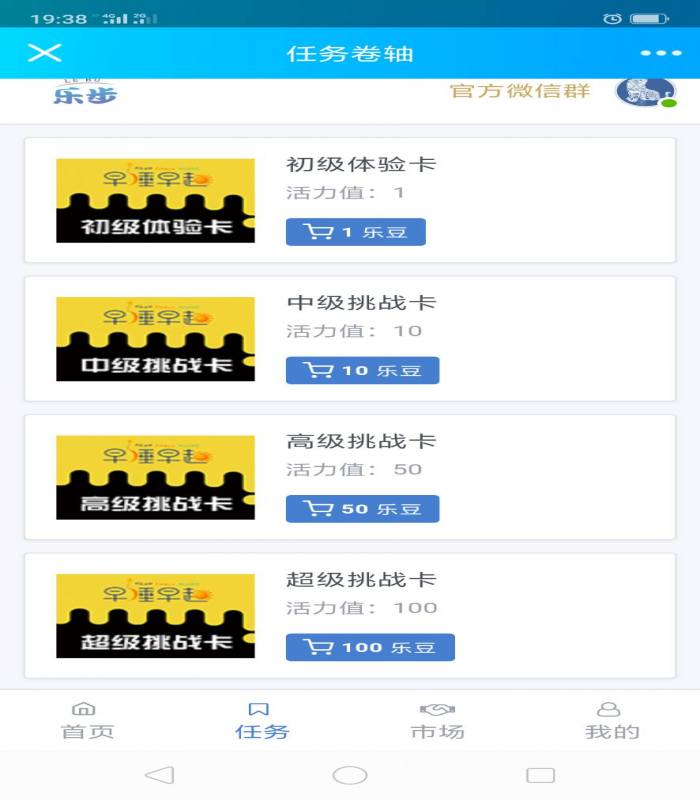Switch to the 市场 tab

coord(437,721)
